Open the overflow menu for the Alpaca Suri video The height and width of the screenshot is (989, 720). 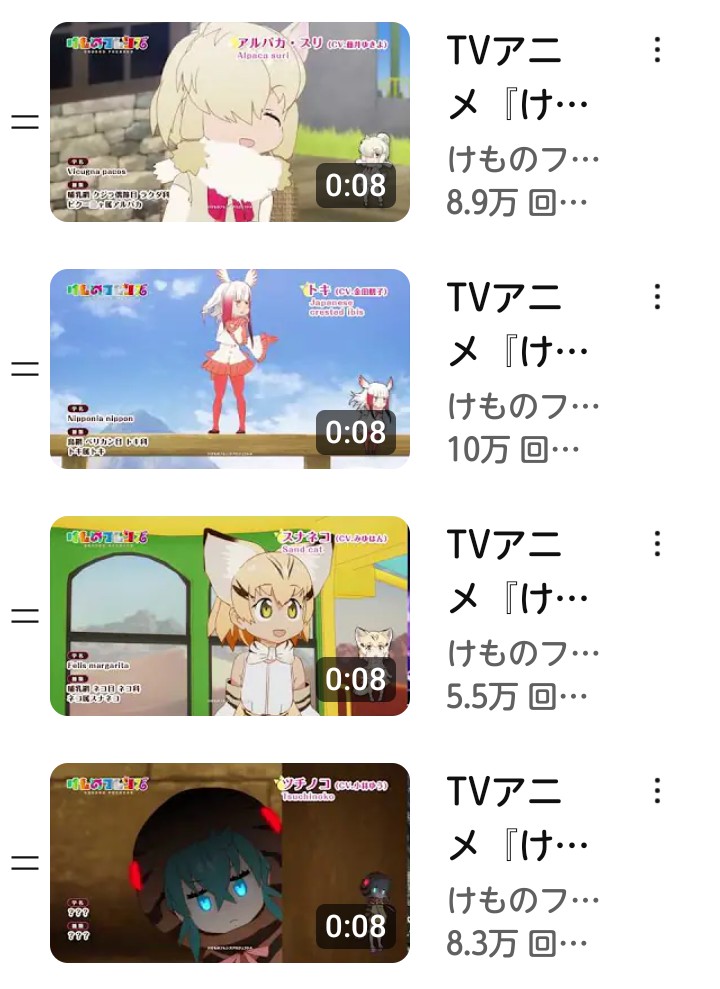coord(657,50)
